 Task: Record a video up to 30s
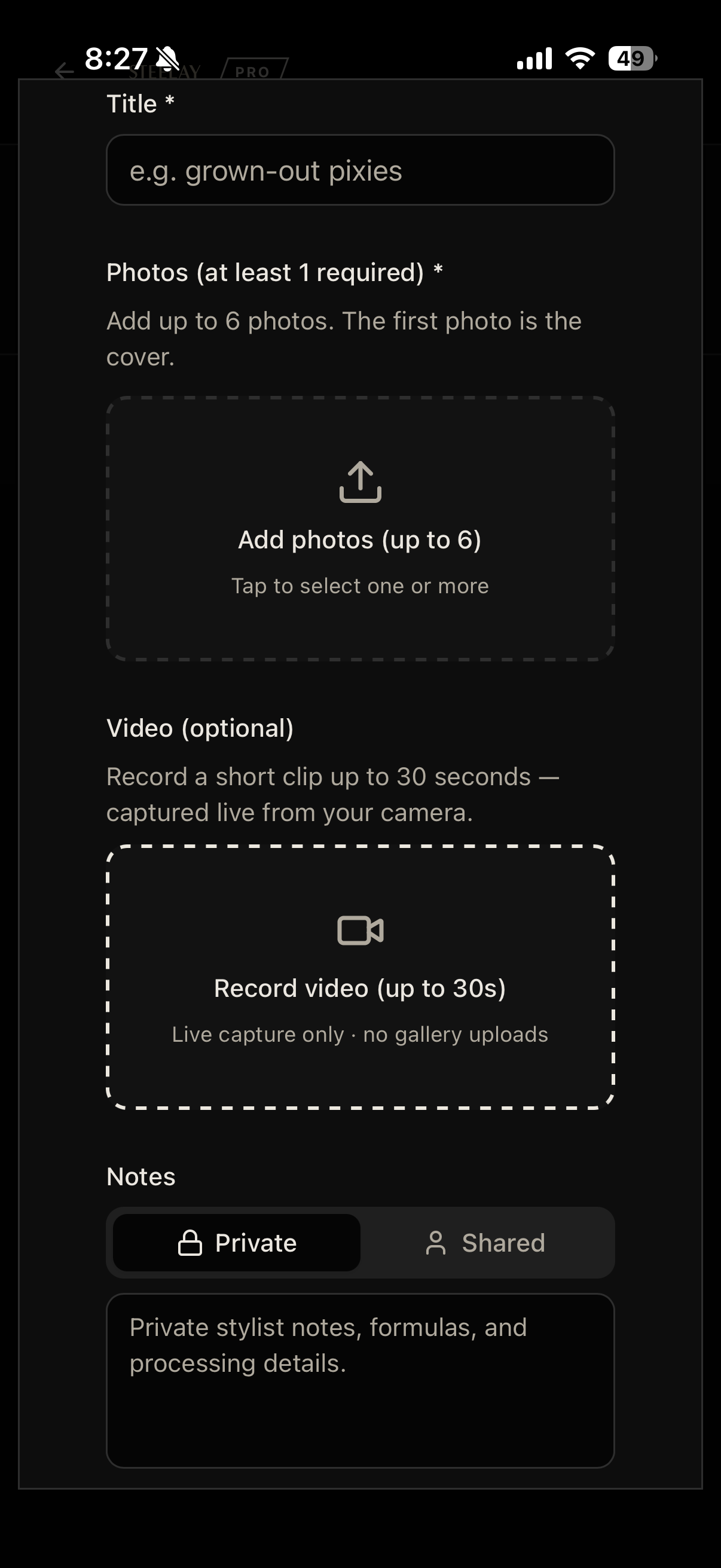click(x=360, y=977)
